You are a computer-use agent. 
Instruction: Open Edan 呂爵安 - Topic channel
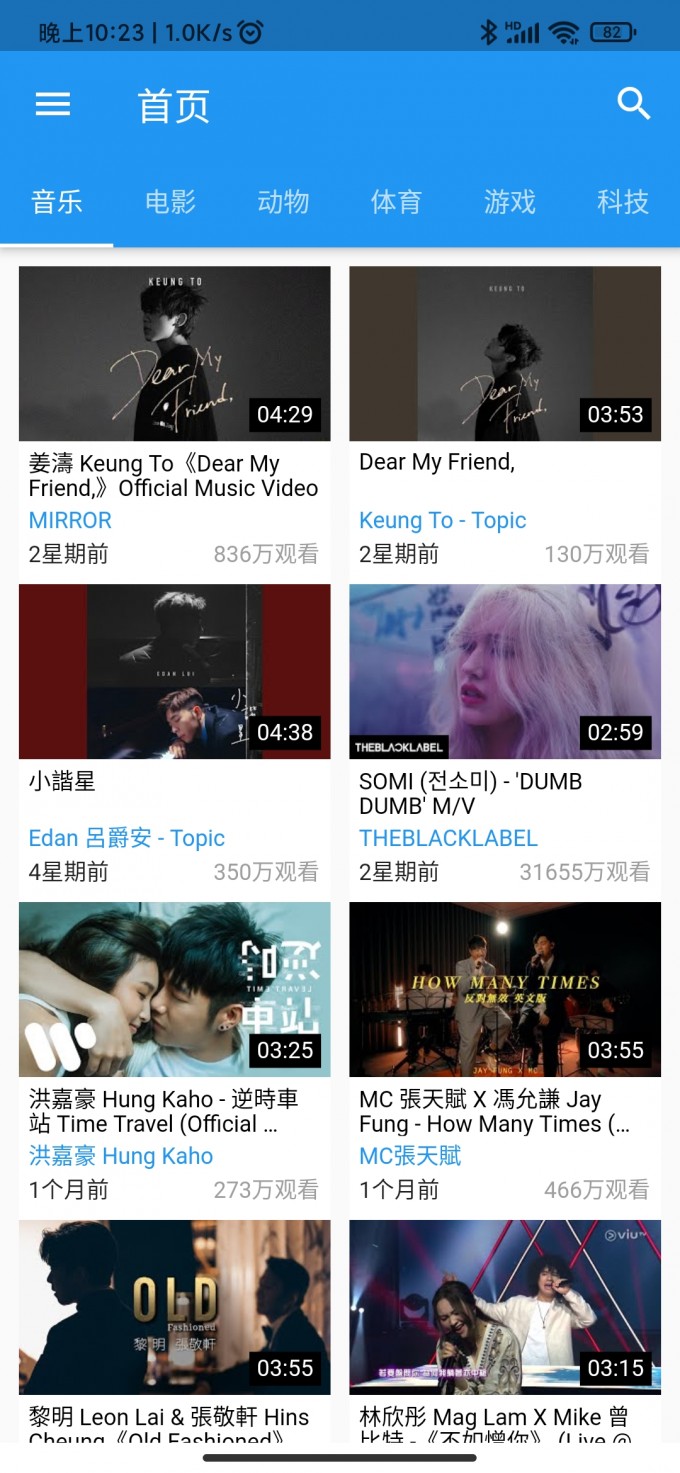[127, 838]
